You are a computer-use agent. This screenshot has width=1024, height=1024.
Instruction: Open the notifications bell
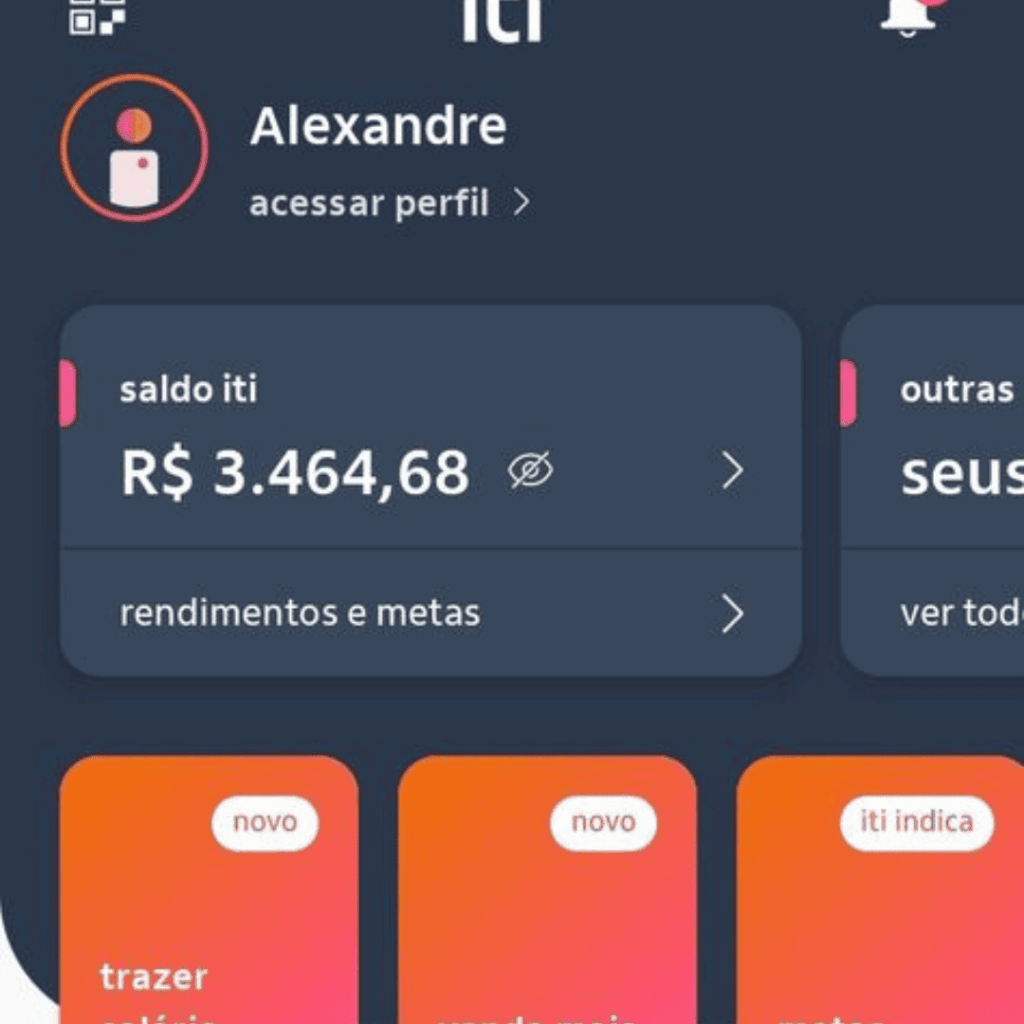(x=908, y=14)
